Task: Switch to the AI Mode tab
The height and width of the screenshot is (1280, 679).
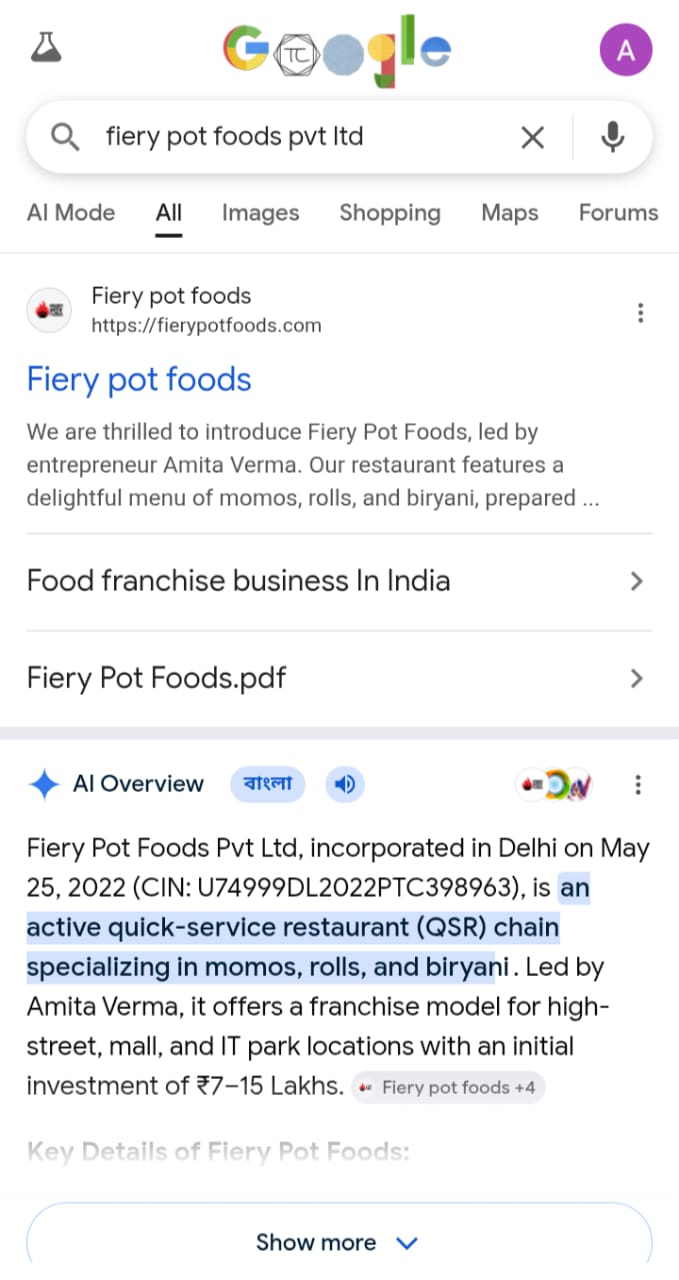Action: click(x=71, y=213)
